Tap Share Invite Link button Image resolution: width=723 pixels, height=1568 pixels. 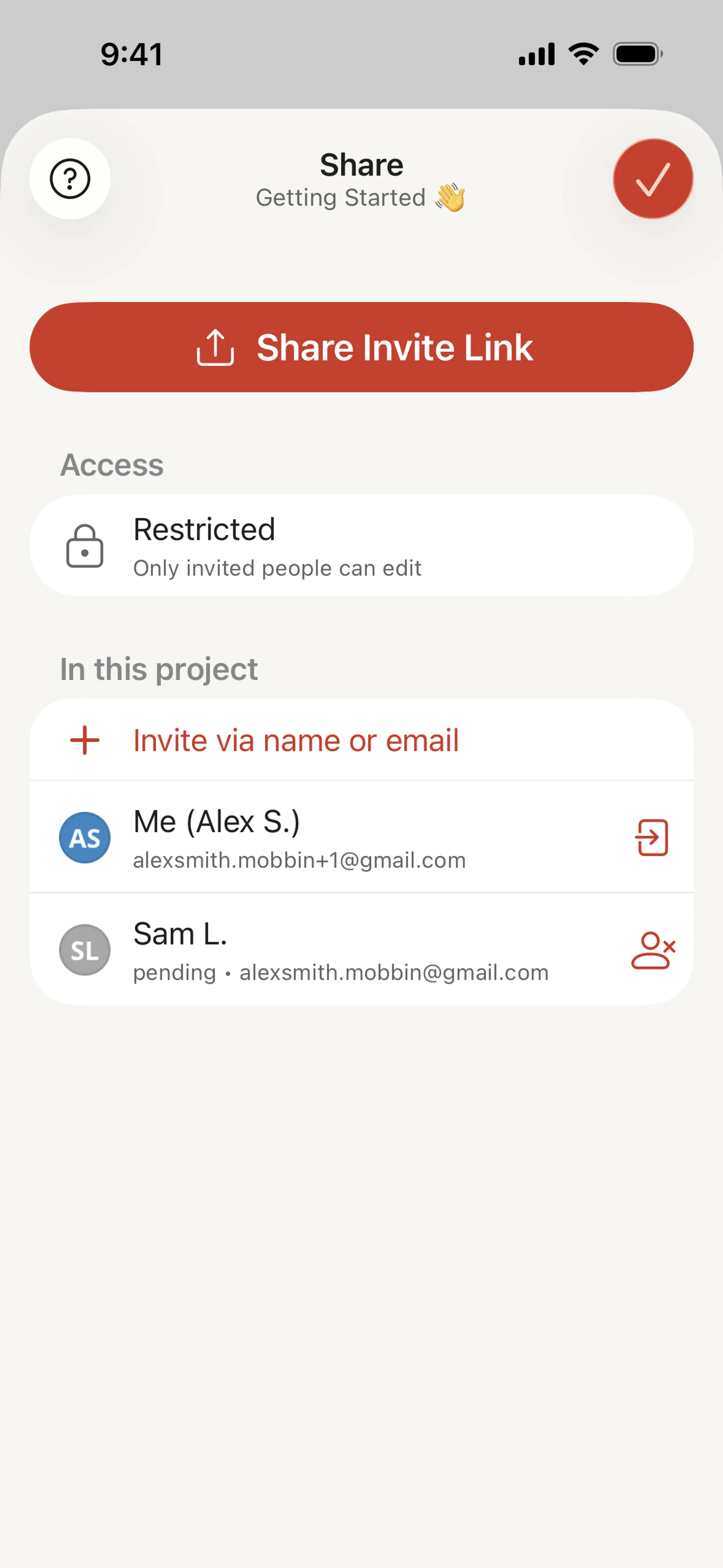click(361, 347)
